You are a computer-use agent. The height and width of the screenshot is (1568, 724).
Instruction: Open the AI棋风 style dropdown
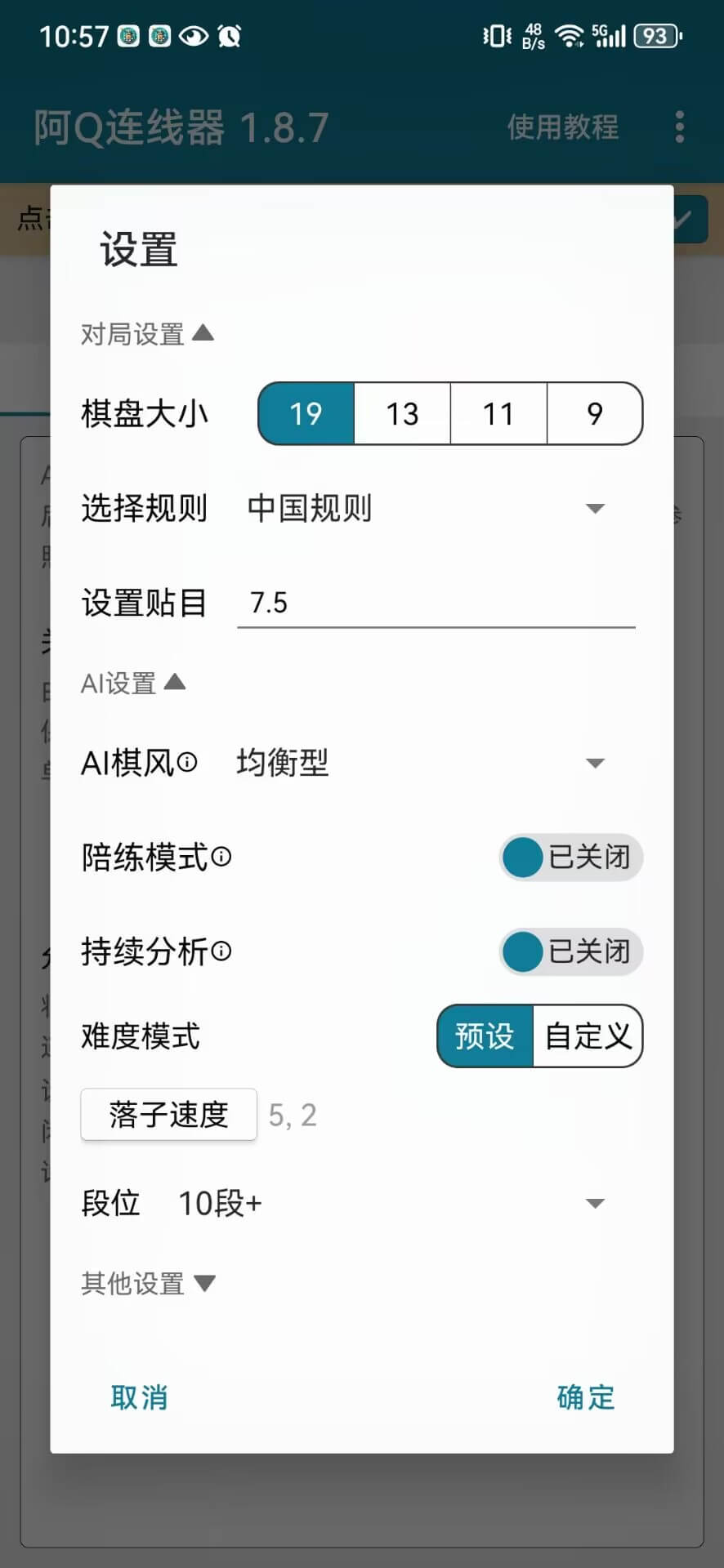[419, 764]
